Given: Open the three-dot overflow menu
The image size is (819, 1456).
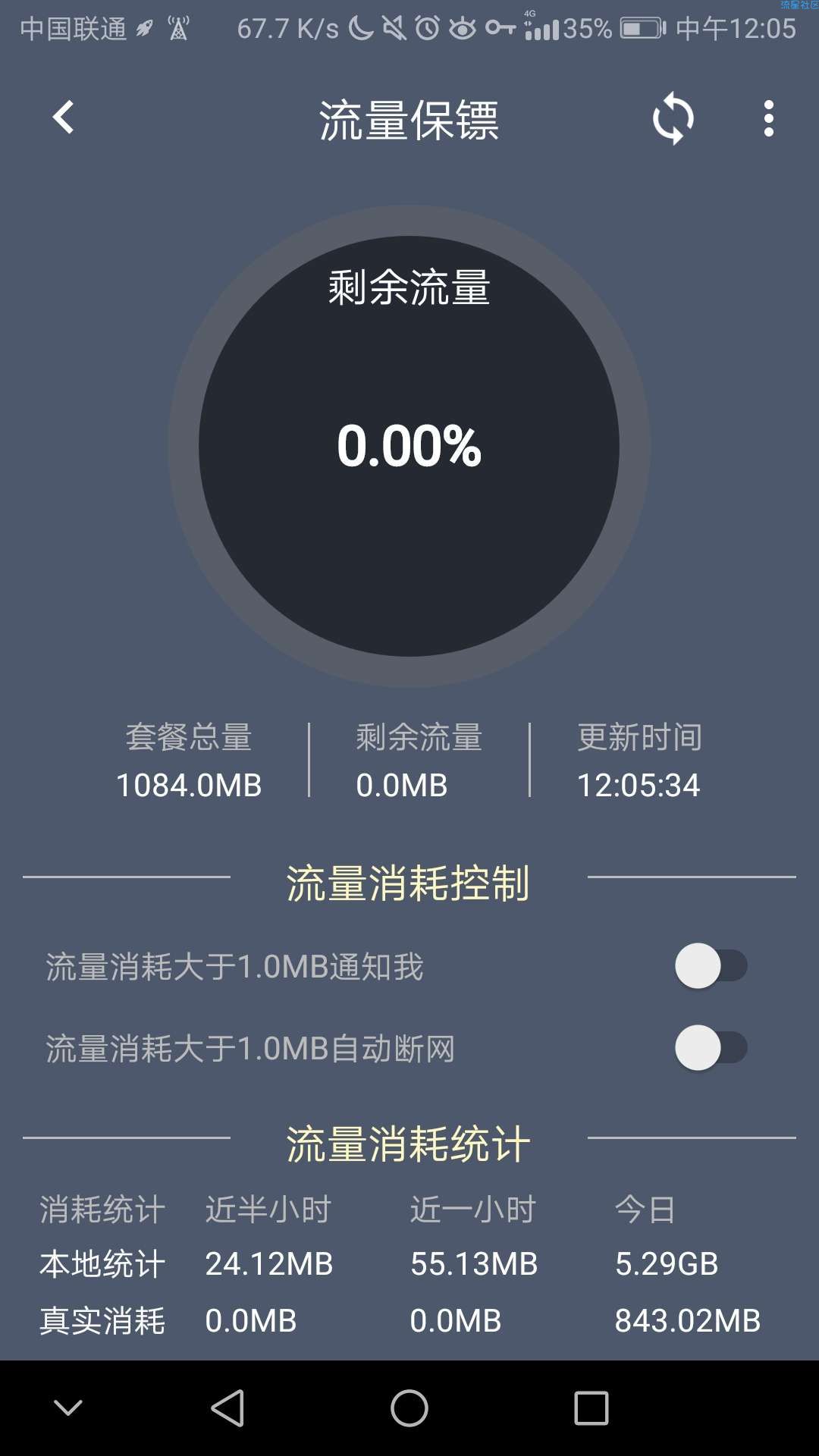Looking at the screenshot, I should click(768, 119).
